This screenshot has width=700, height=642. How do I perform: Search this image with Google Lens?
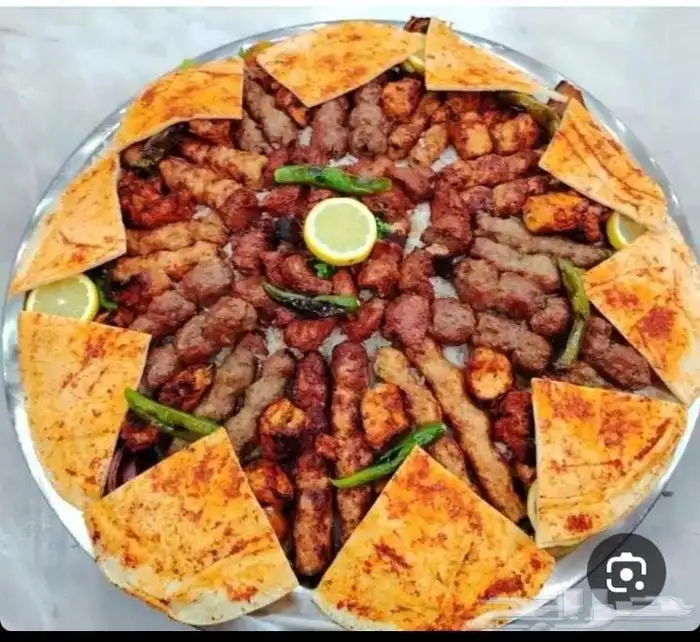click(x=626, y=572)
